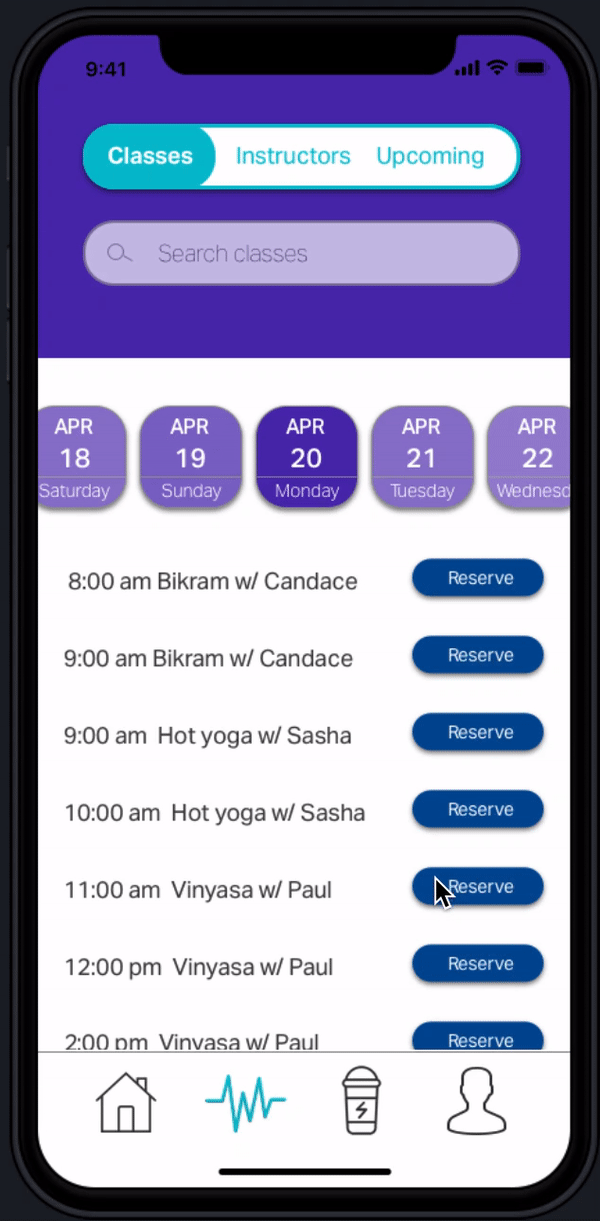Viewport: 600px width, 1221px height.
Task: Select the Classes tab
Action: 150,156
